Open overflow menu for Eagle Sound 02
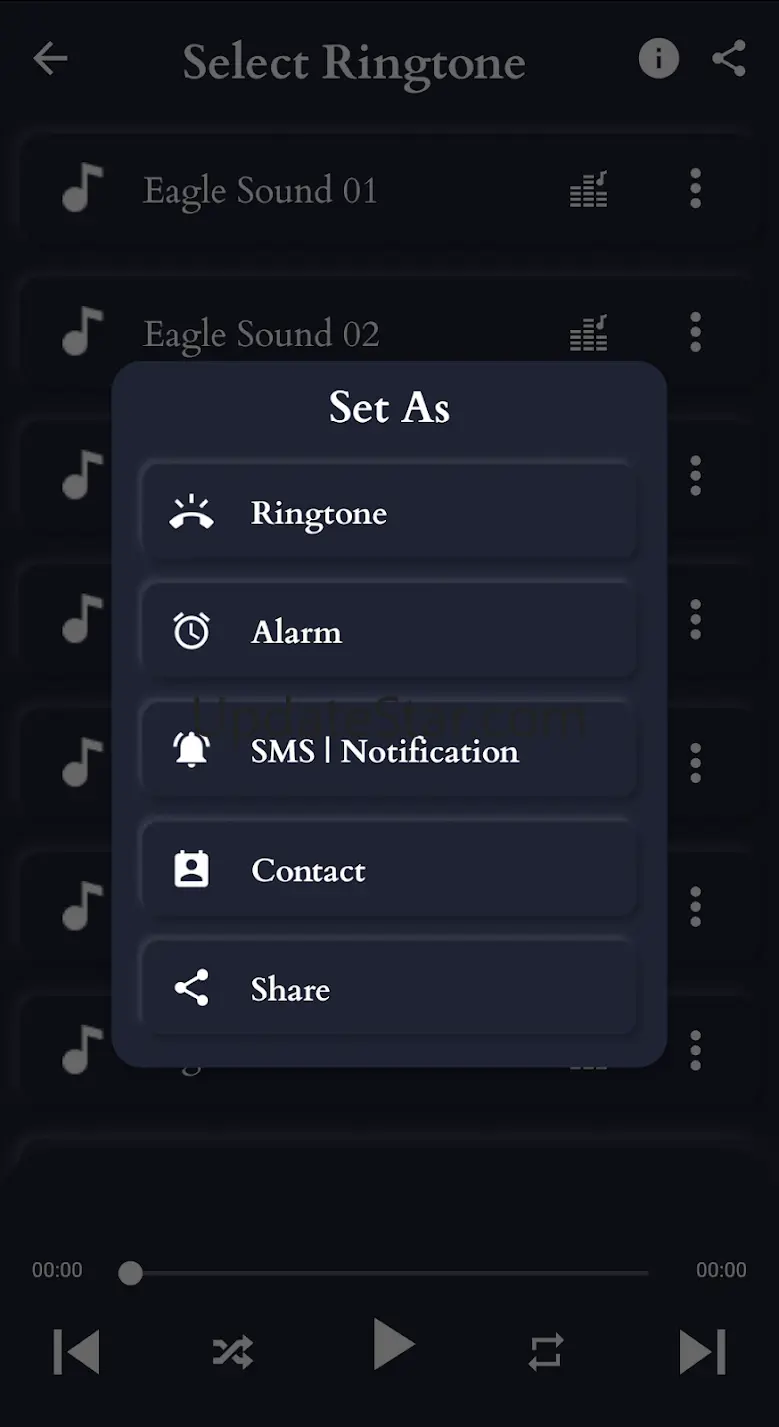 [695, 332]
